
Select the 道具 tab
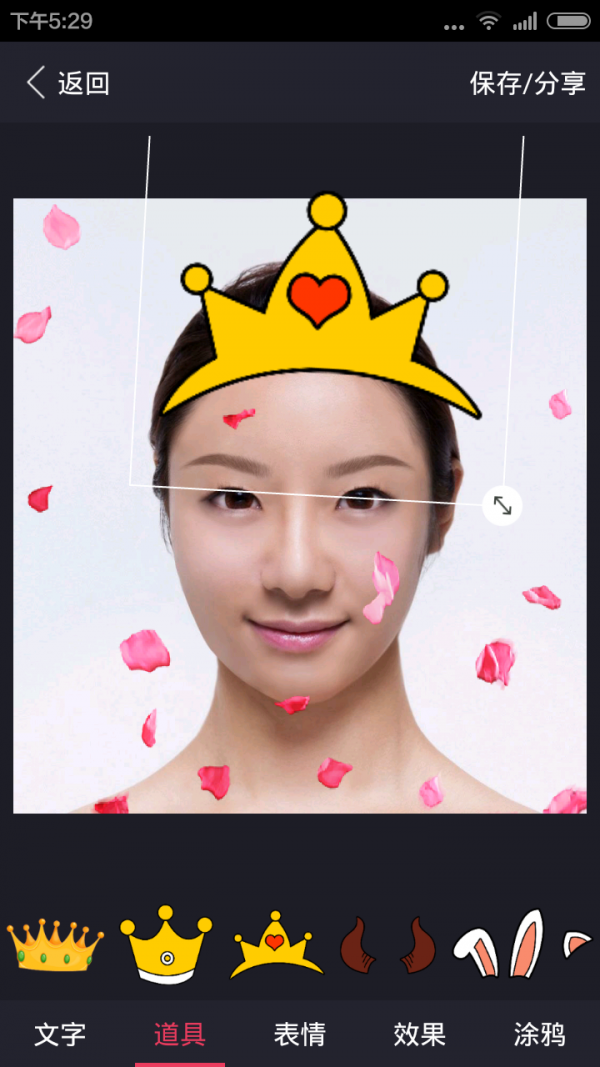(180, 1034)
